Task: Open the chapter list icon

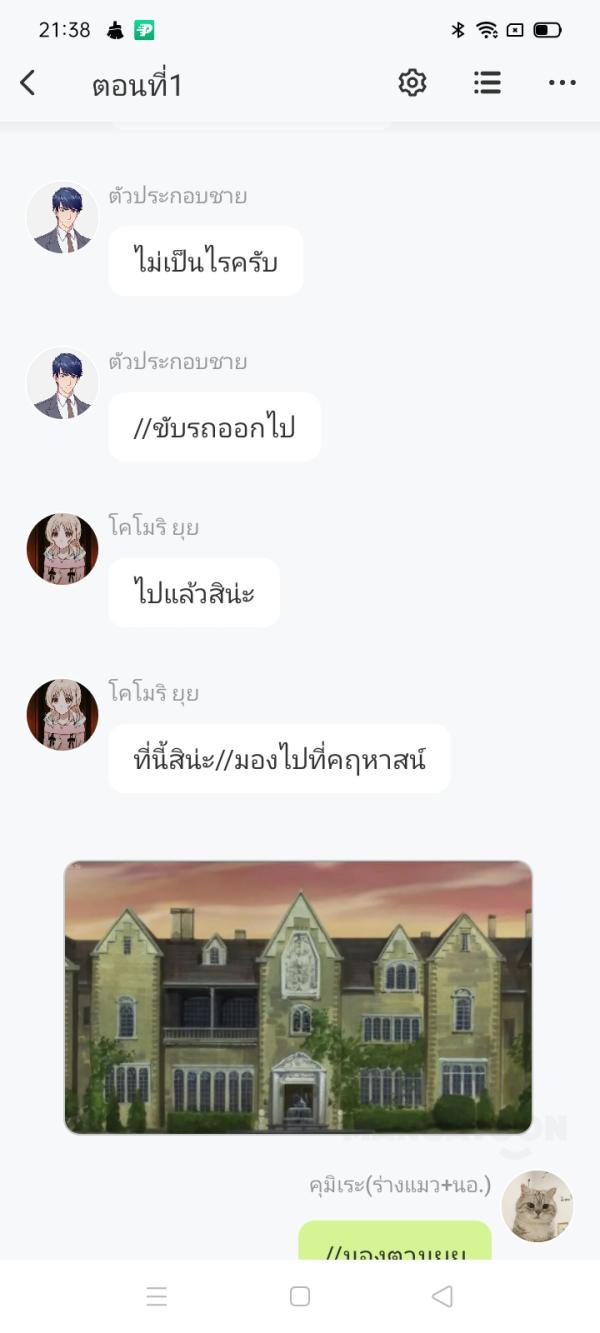Action: coord(487,83)
